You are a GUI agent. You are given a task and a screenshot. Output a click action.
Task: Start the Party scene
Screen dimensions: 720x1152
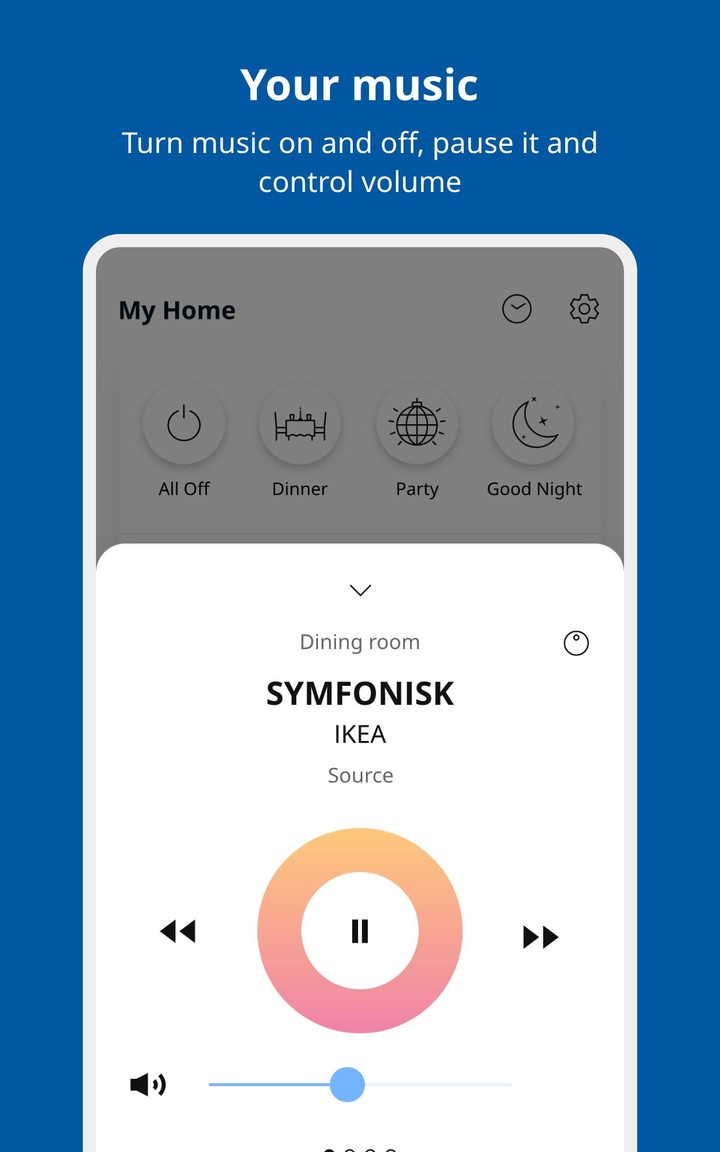417,423
